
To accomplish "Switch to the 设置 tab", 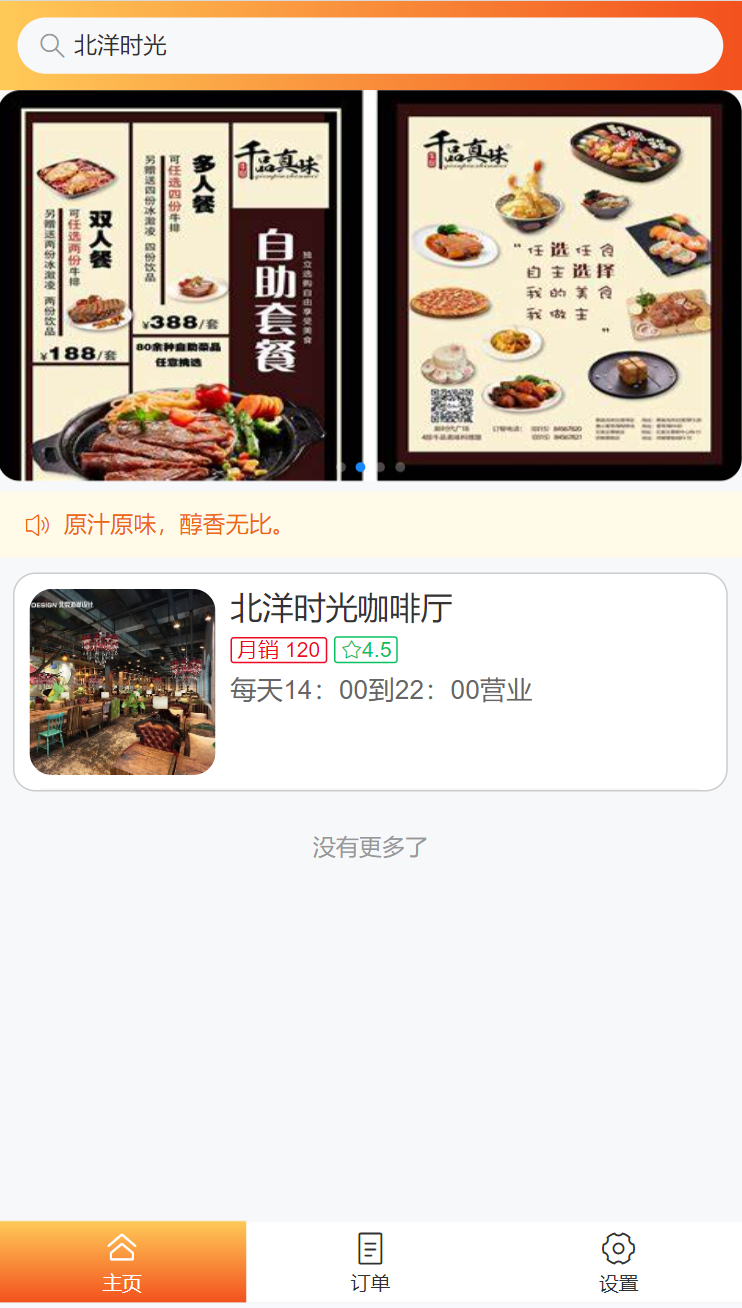I will [618, 1262].
